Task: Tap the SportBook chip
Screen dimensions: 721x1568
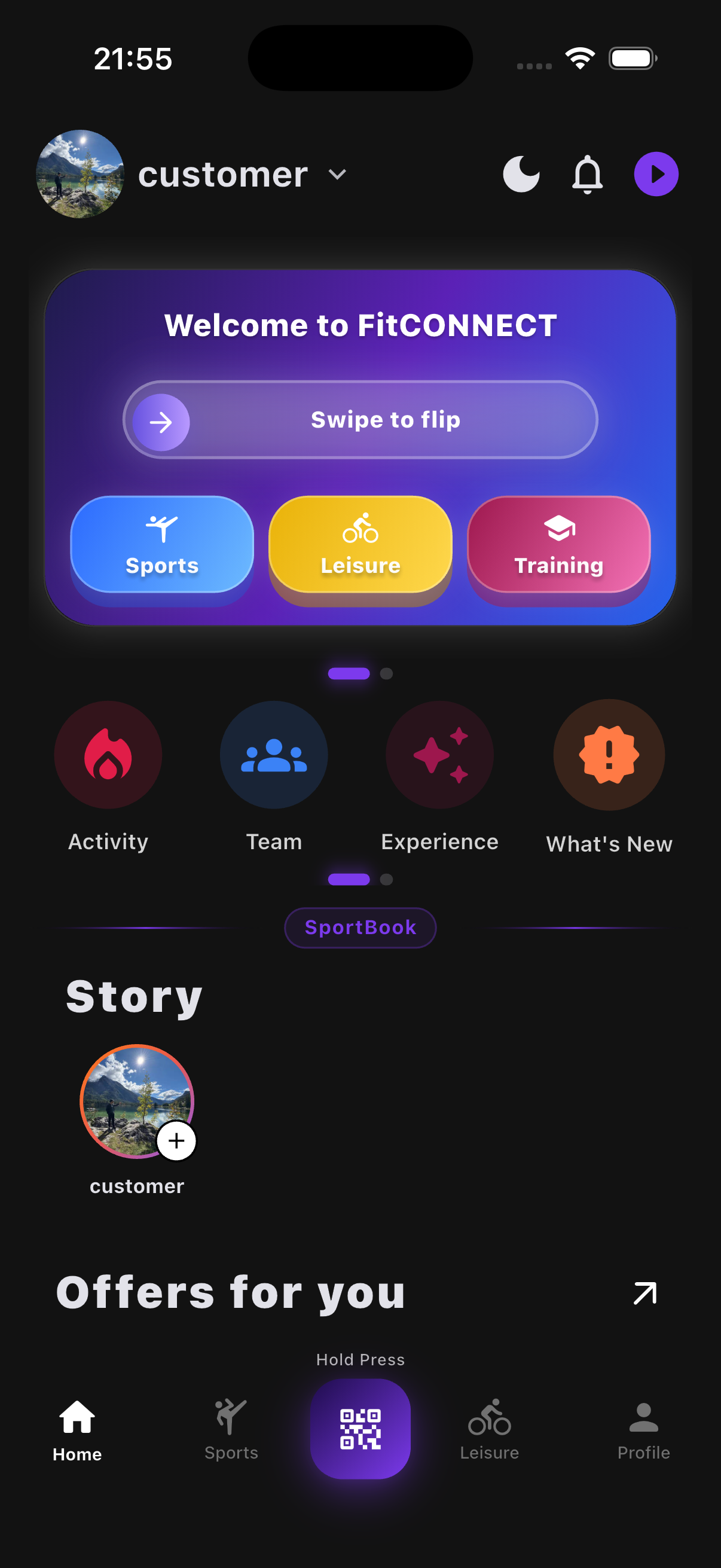Action: tap(360, 928)
